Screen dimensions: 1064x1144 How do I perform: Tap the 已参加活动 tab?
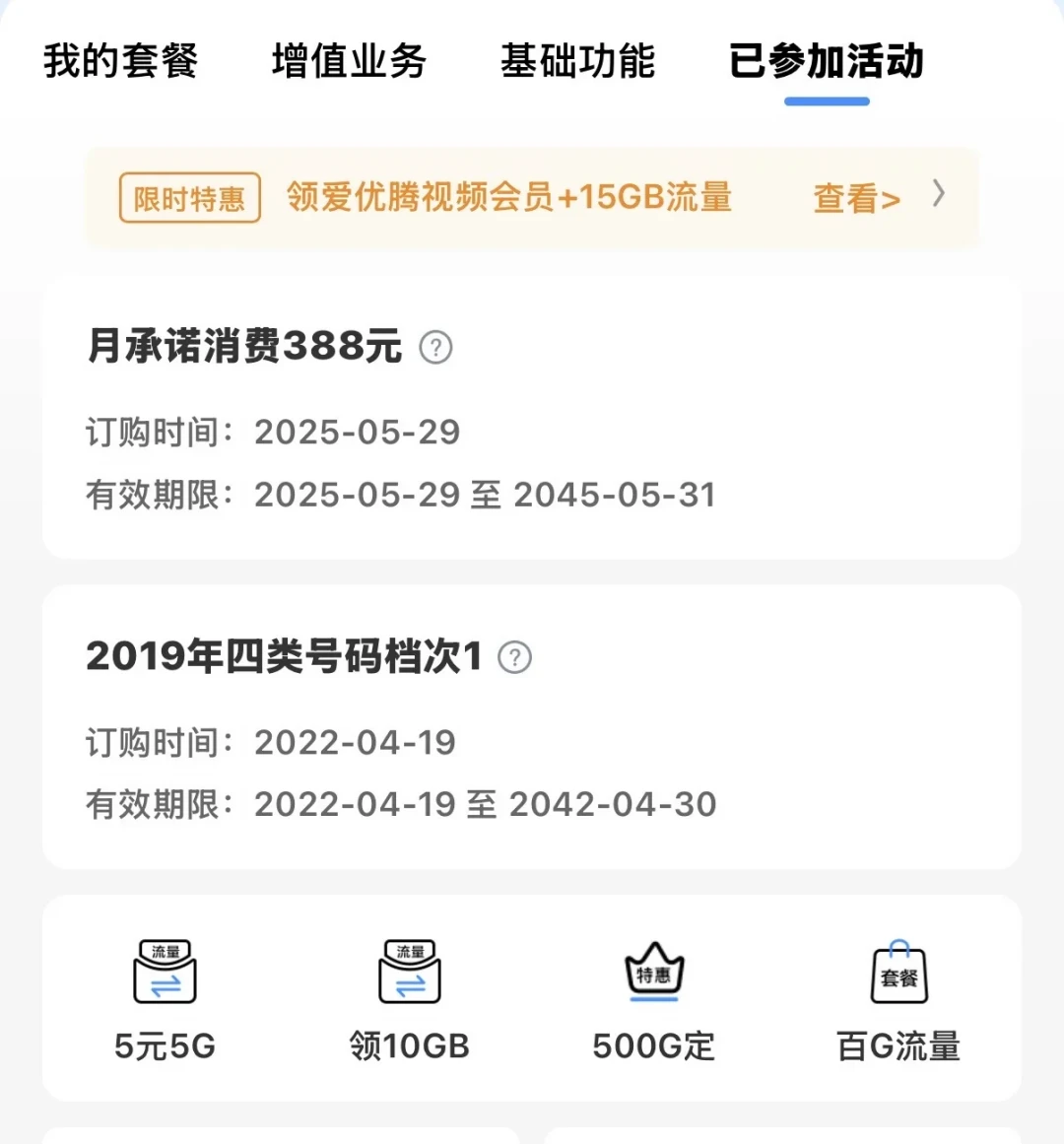tap(827, 60)
